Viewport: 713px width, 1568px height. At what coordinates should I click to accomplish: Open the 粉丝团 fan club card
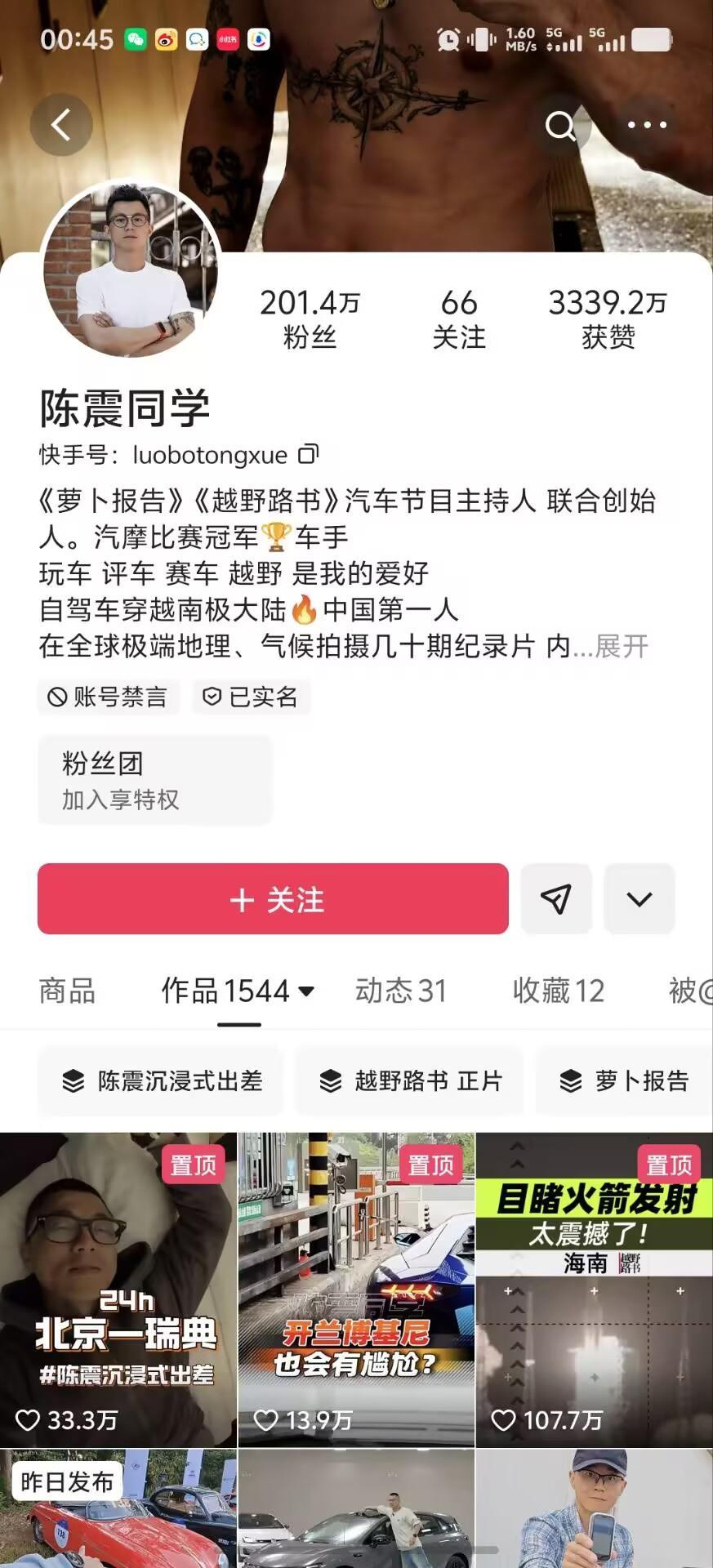coord(154,780)
